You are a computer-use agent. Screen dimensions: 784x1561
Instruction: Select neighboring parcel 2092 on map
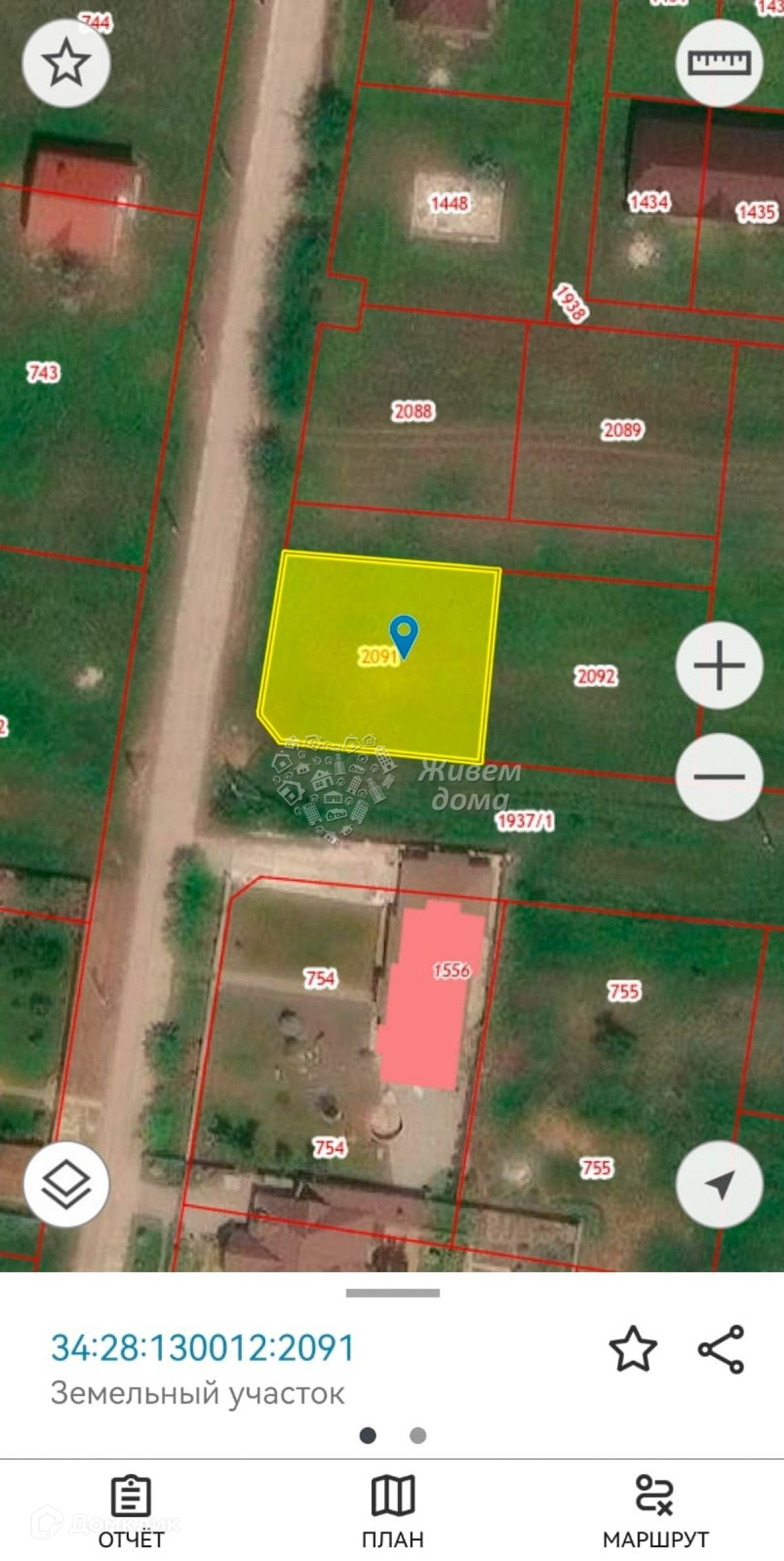[595, 675]
